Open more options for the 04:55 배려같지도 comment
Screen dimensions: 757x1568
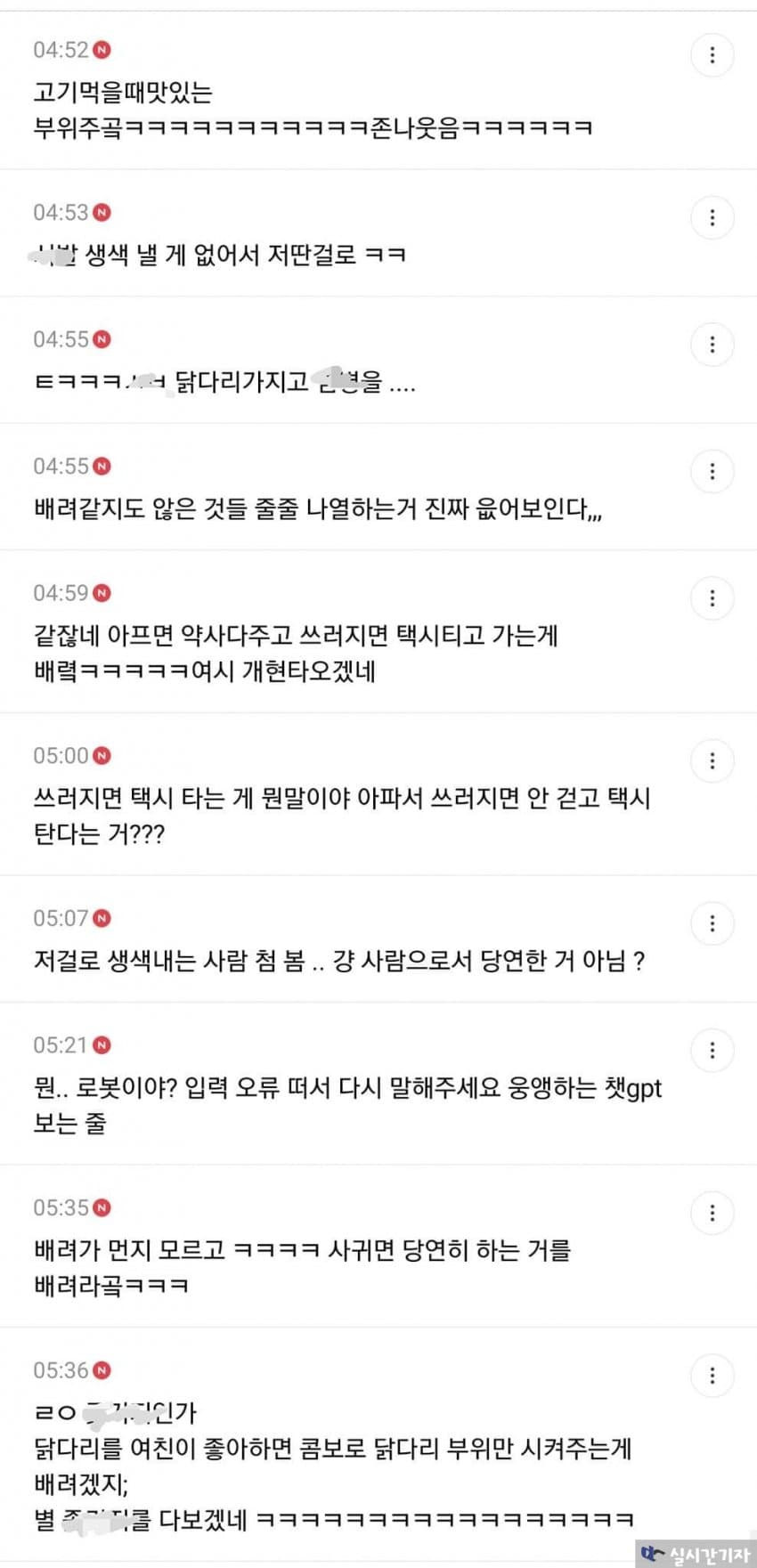pyautogui.click(x=712, y=471)
